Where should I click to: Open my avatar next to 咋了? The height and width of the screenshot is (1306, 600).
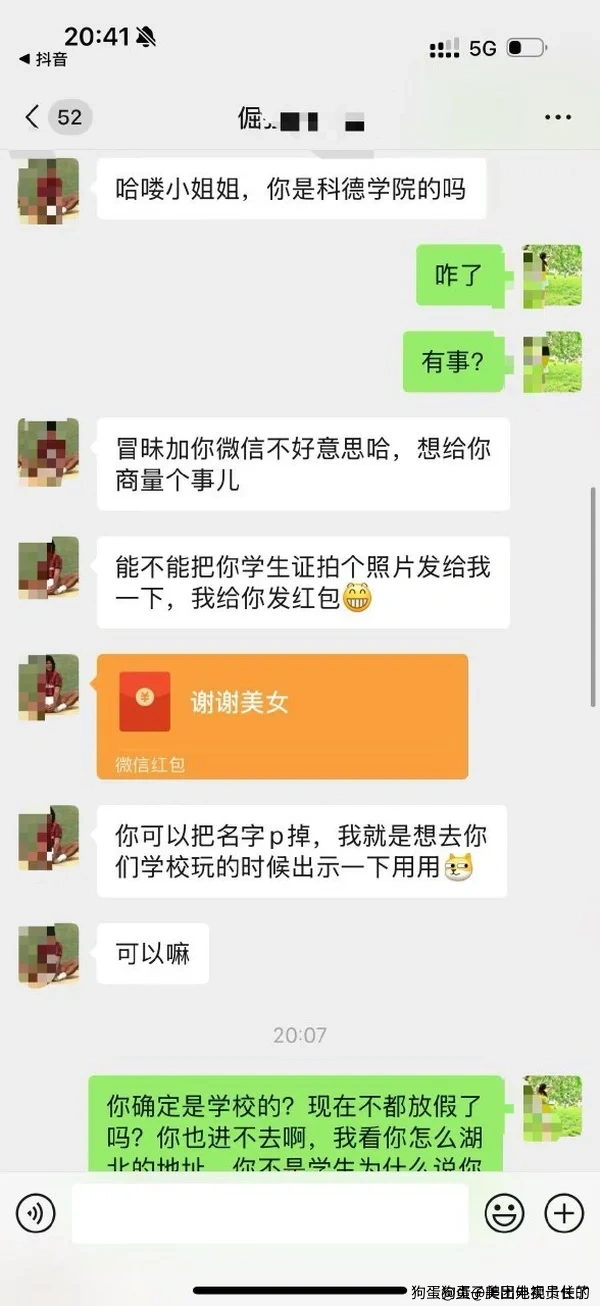pos(552,275)
